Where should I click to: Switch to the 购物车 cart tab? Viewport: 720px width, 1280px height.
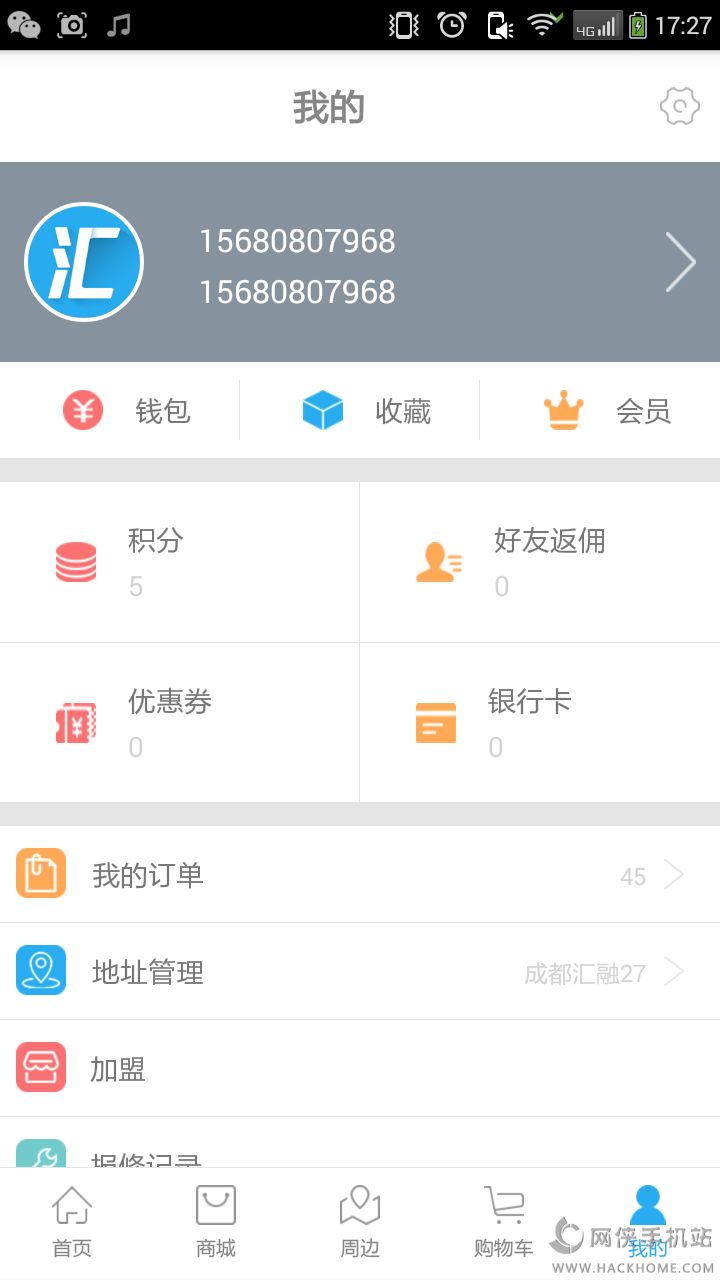(504, 1222)
